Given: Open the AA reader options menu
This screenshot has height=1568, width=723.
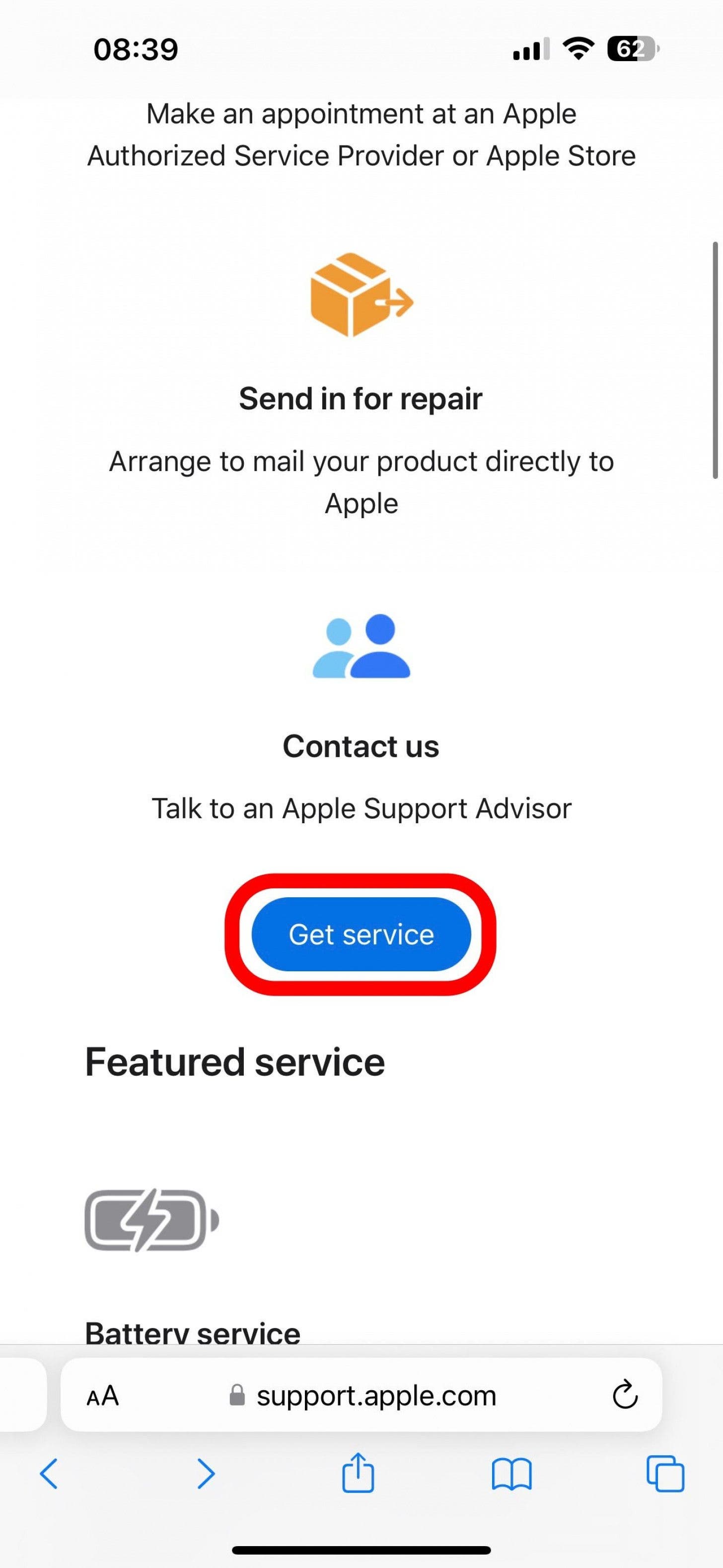Looking at the screenshot, I should [102, 1396].
